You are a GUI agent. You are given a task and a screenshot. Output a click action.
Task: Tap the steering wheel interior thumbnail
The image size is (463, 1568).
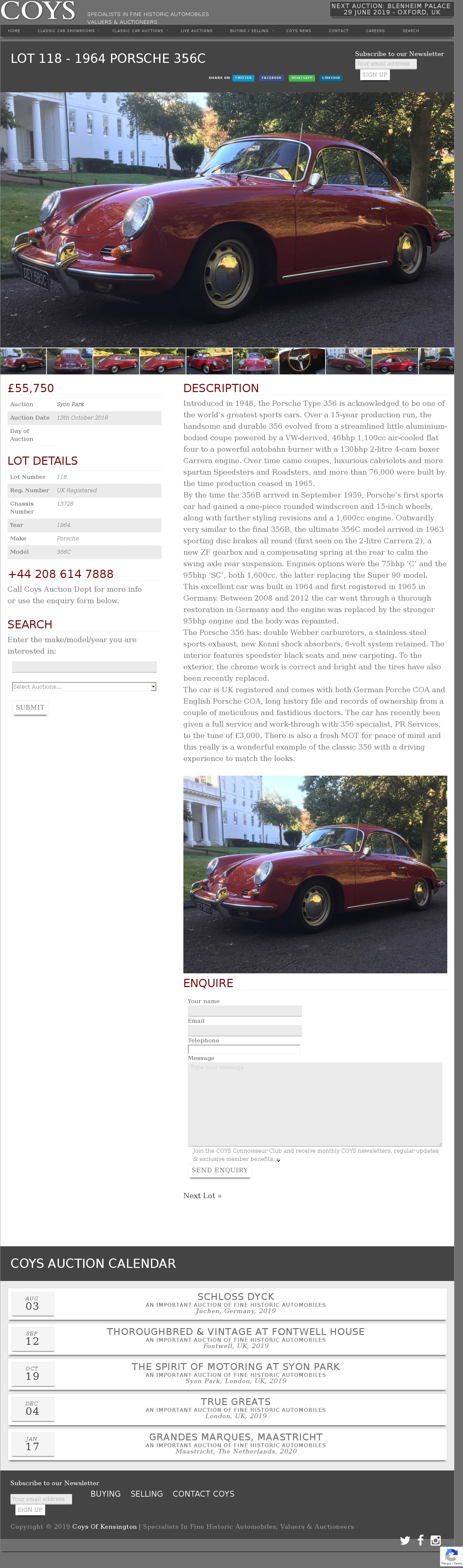[302, 361]
